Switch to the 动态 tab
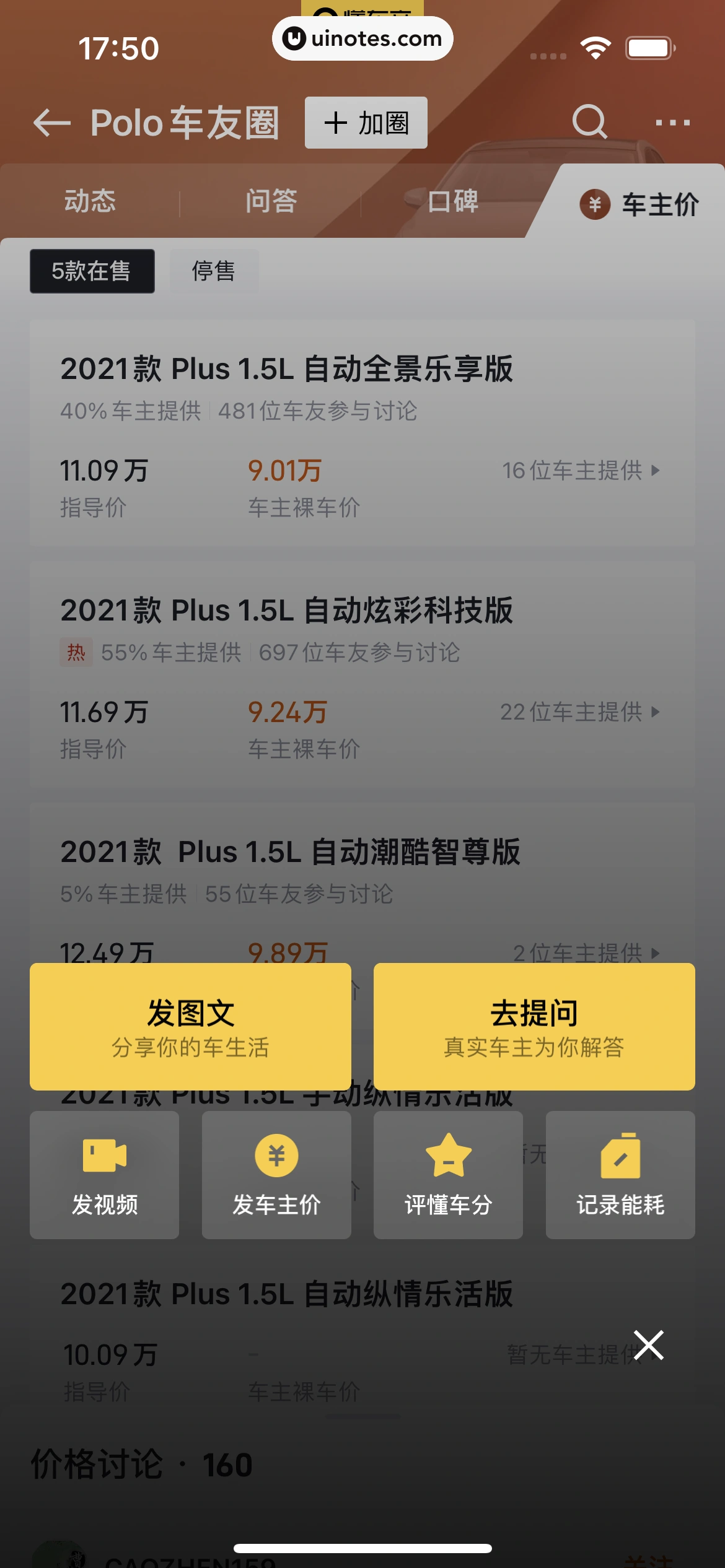This screenshot has height=1568, width=725. (90, 201)
